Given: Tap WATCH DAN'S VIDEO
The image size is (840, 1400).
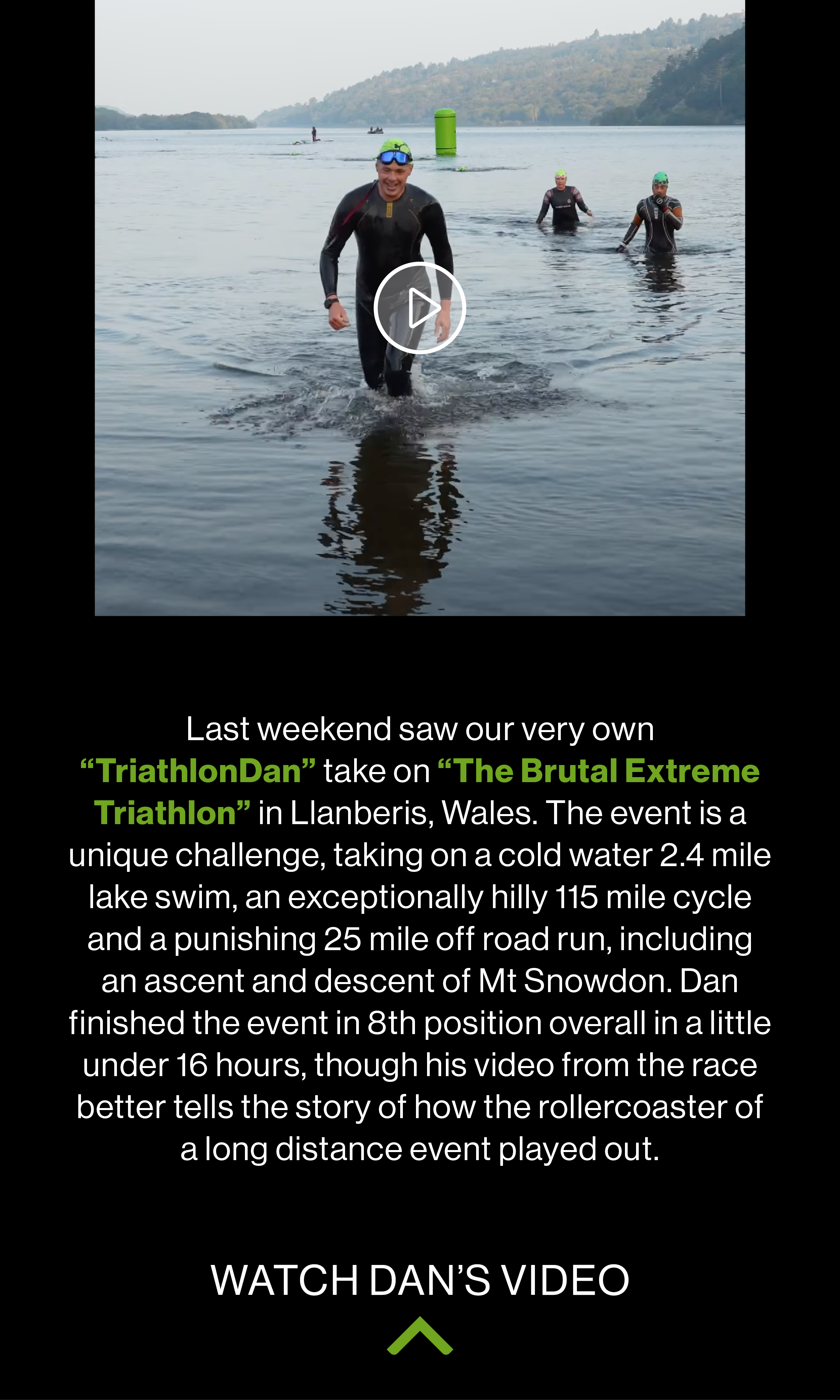Looking at the screenshot, I should (419, 1280).
